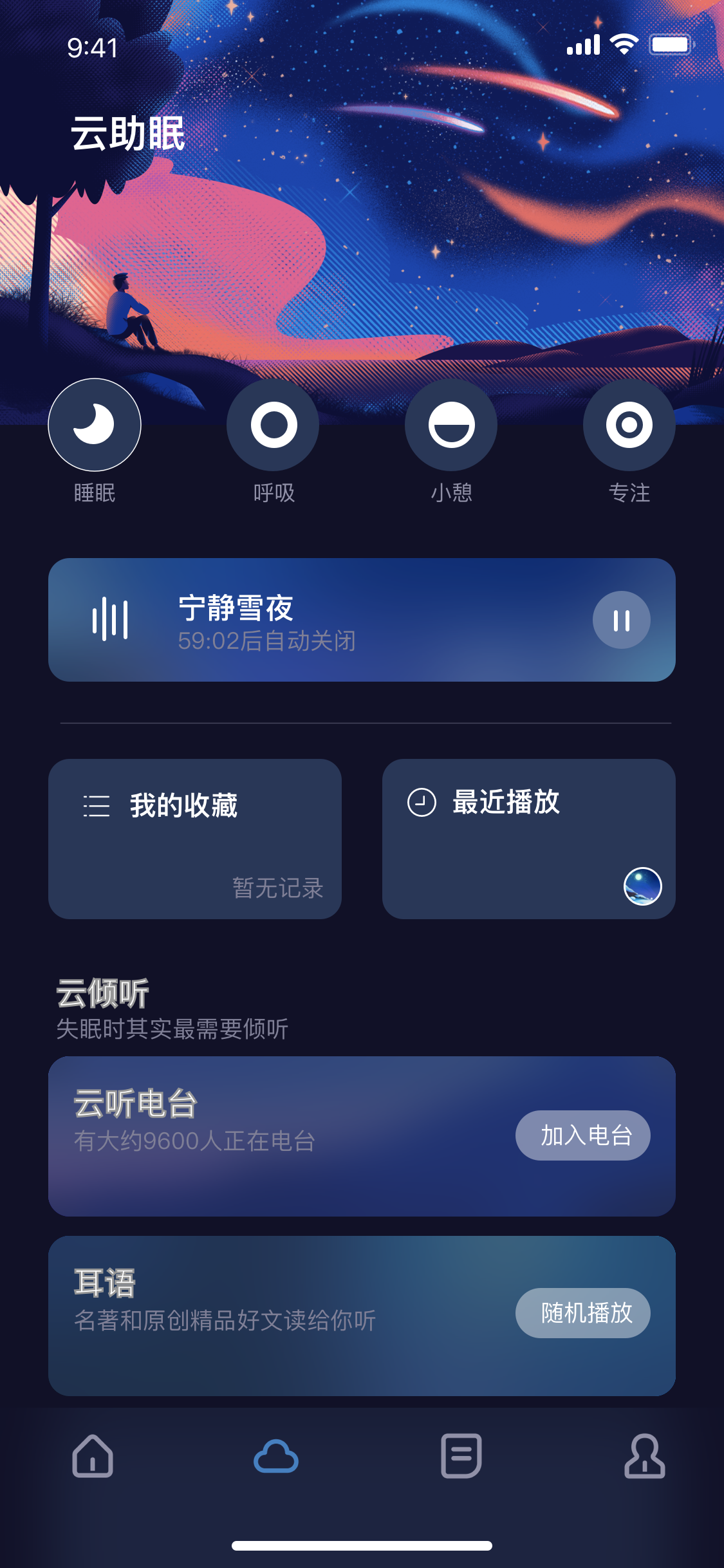Screen dimensions: 724x1568
Task: Open the profile tab
Action: 644,1456
